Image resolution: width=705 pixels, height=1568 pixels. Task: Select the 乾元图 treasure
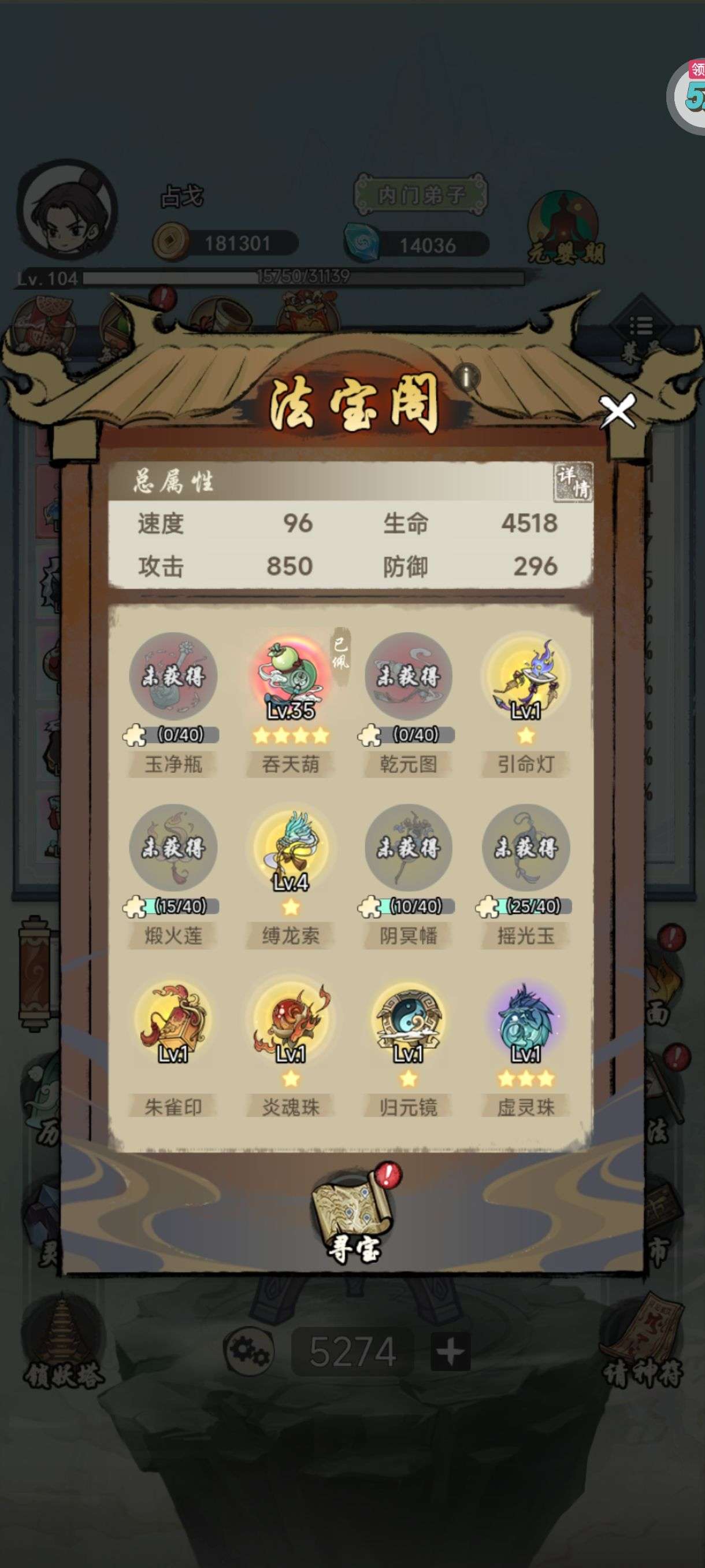(x=408, y=676)
